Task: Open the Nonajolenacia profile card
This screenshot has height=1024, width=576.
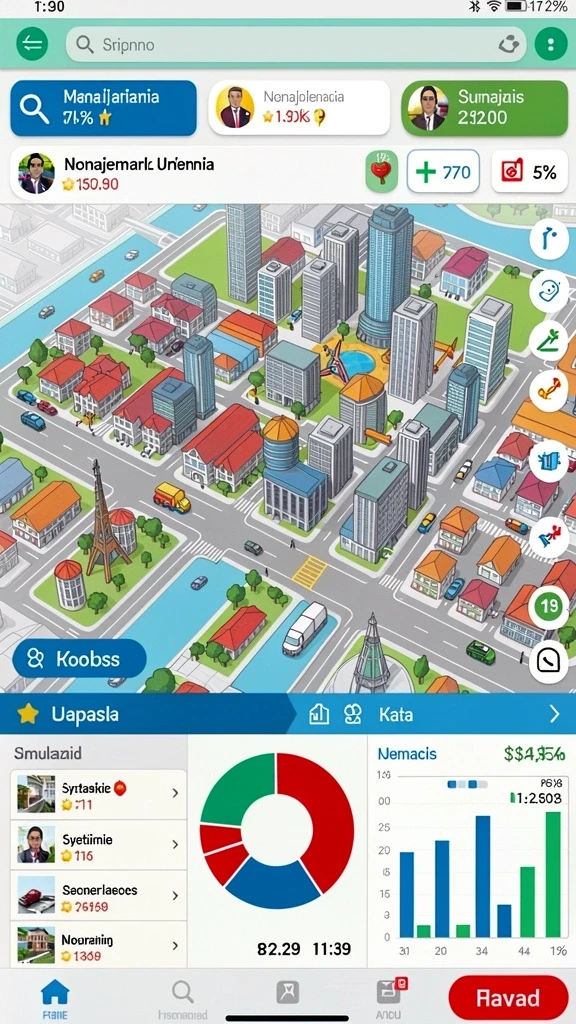Action: (x=299, y=108)
